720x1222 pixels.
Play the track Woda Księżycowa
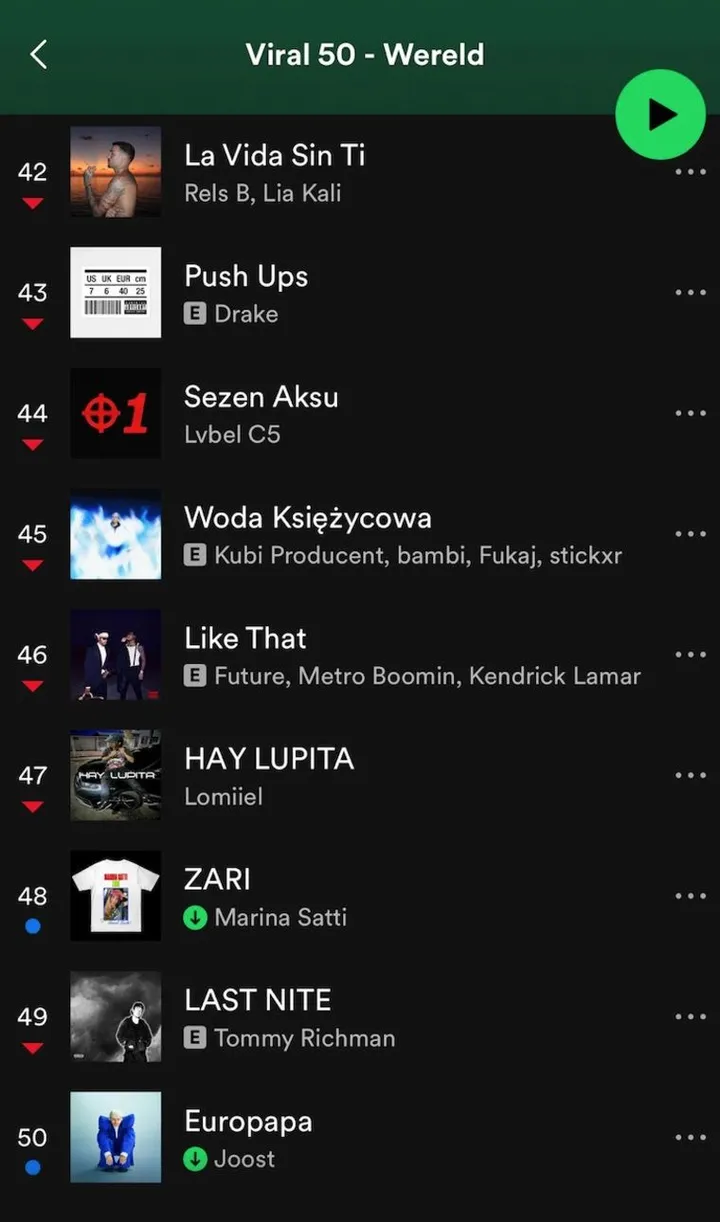pos(308,518)
